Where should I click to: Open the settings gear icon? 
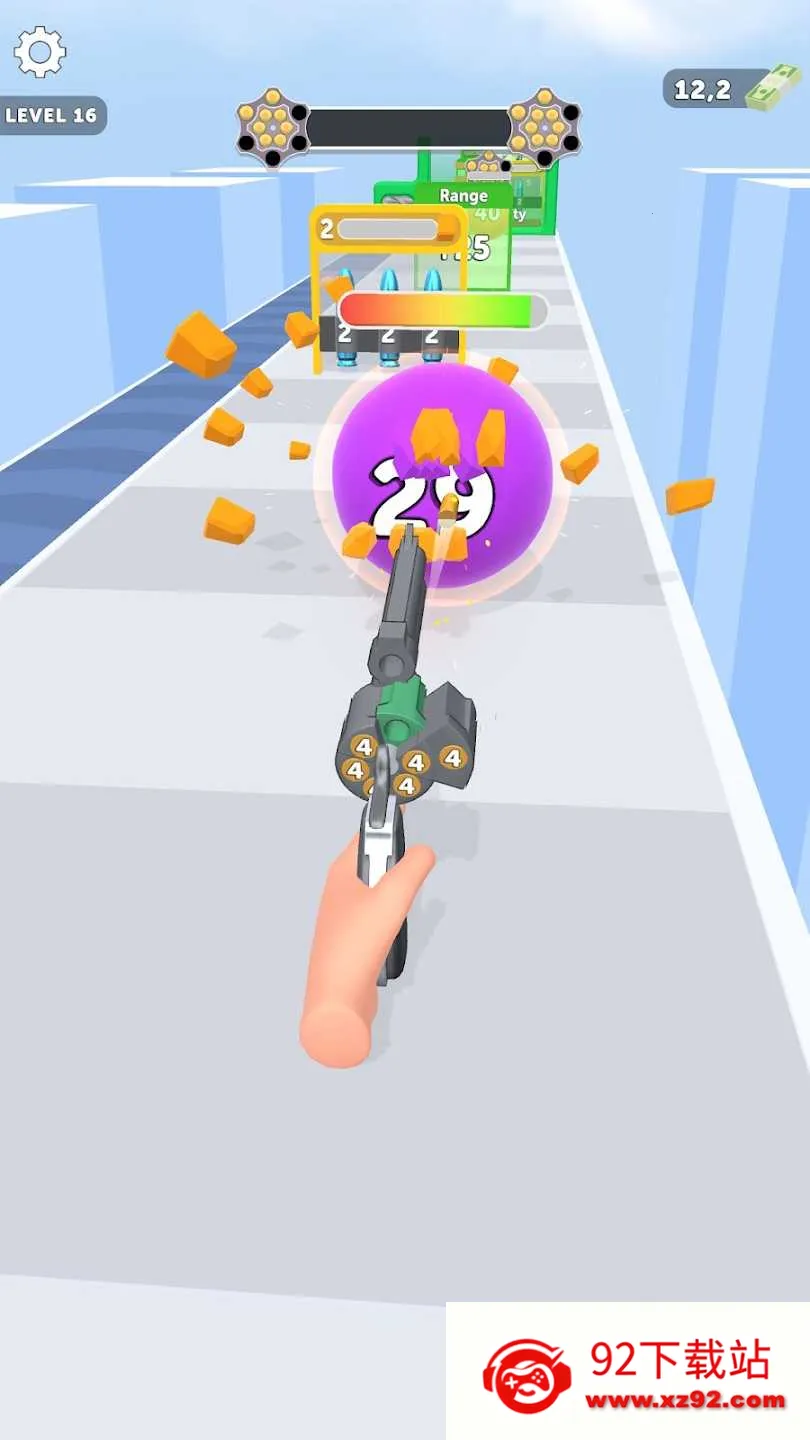coord(40,52)
